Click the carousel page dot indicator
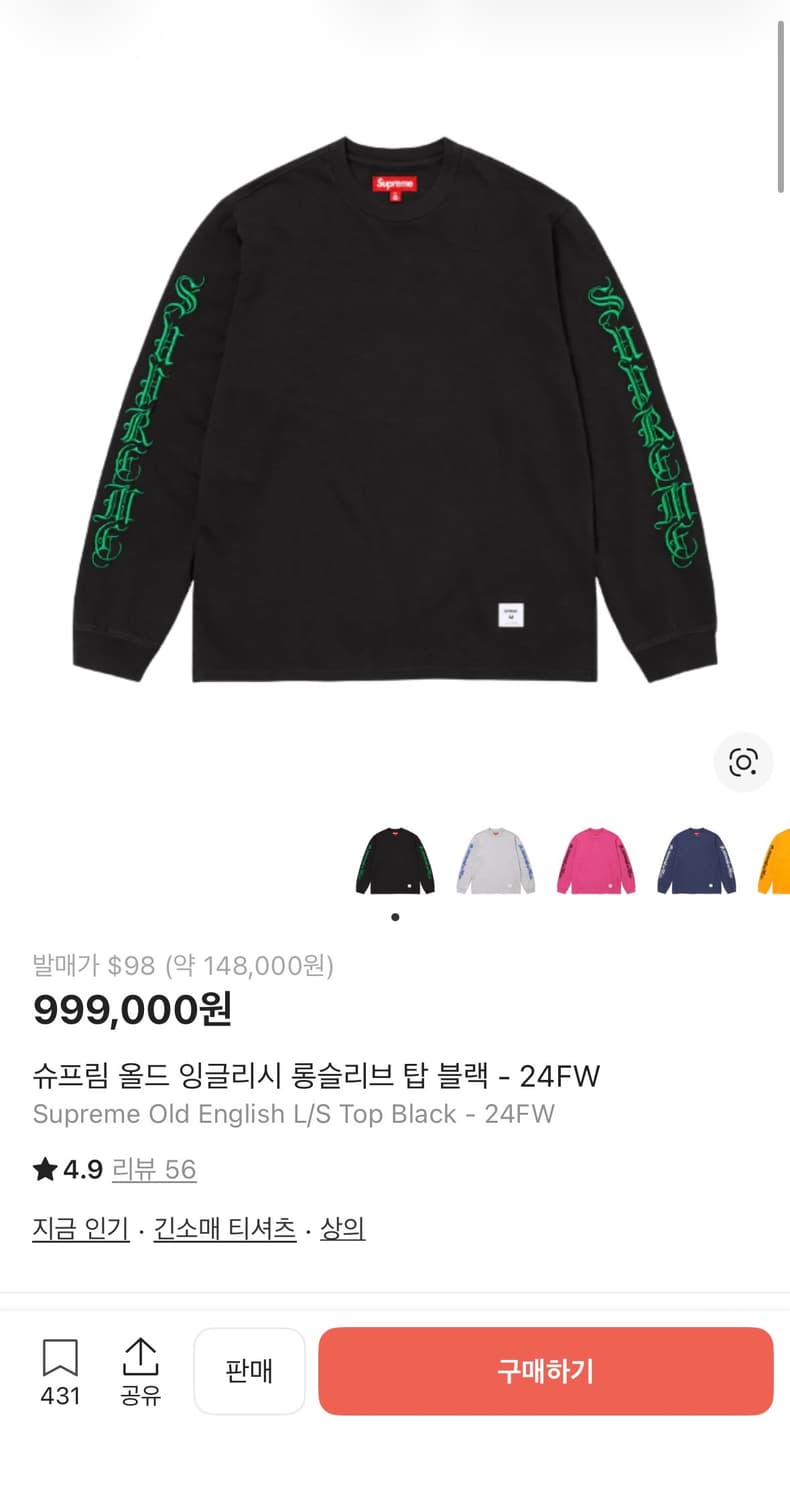 coord(395,914)
